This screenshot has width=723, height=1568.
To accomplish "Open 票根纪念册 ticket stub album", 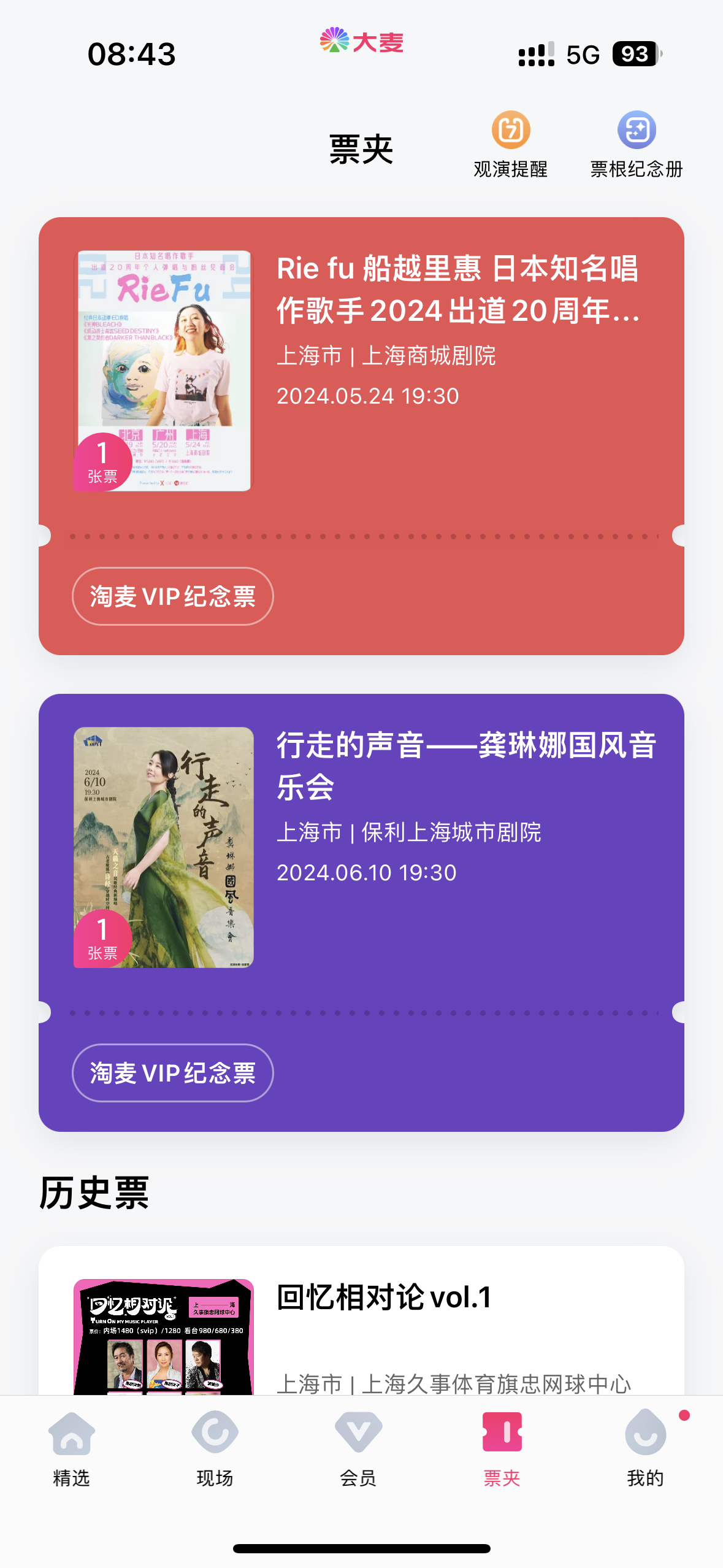I will coord(636,145).
